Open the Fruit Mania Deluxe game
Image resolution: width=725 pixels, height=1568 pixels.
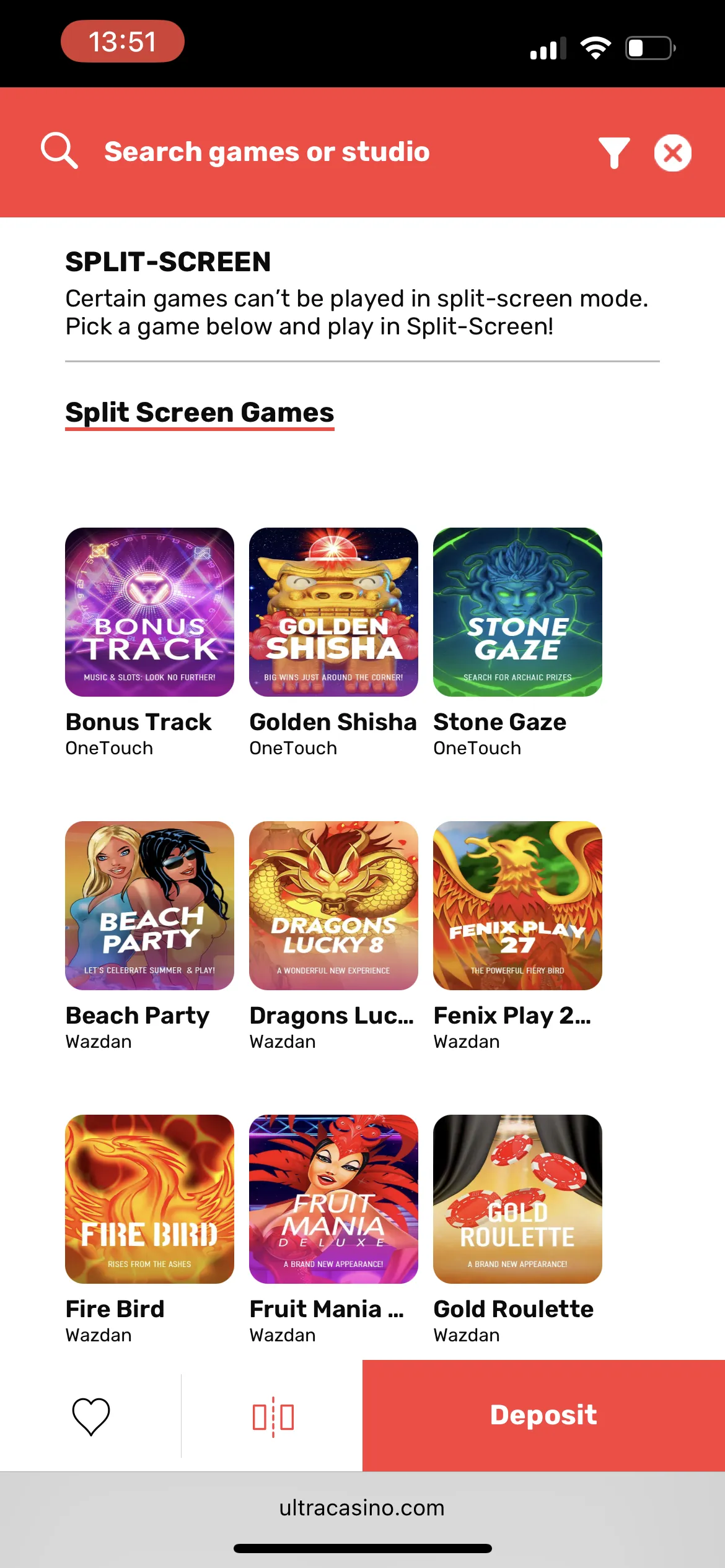tap(333, 1199)
